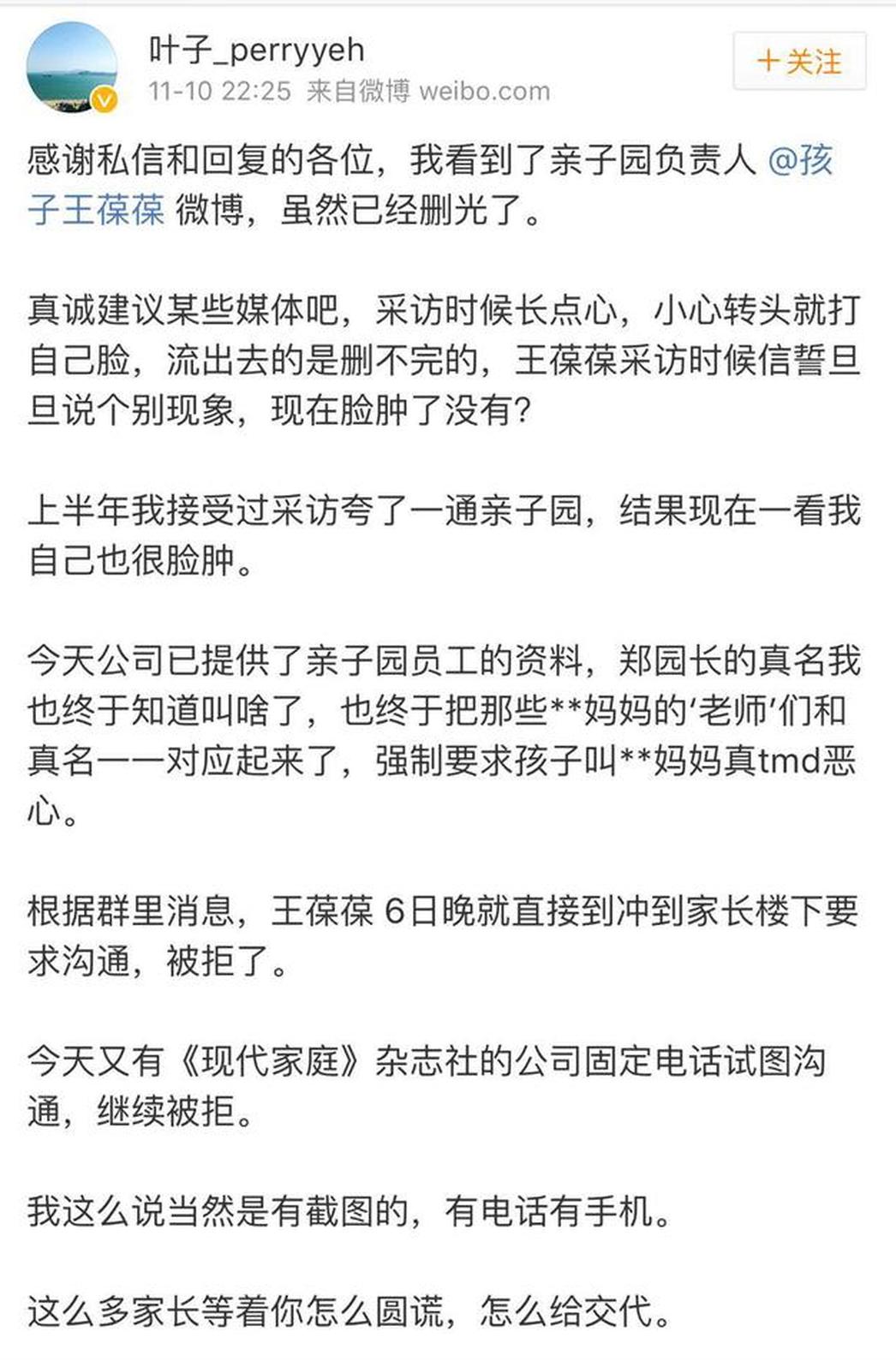Open the 叶子_perryyeh username
Image resolution: width=896 pixels, height=1361 pixels.
(256, 51)
